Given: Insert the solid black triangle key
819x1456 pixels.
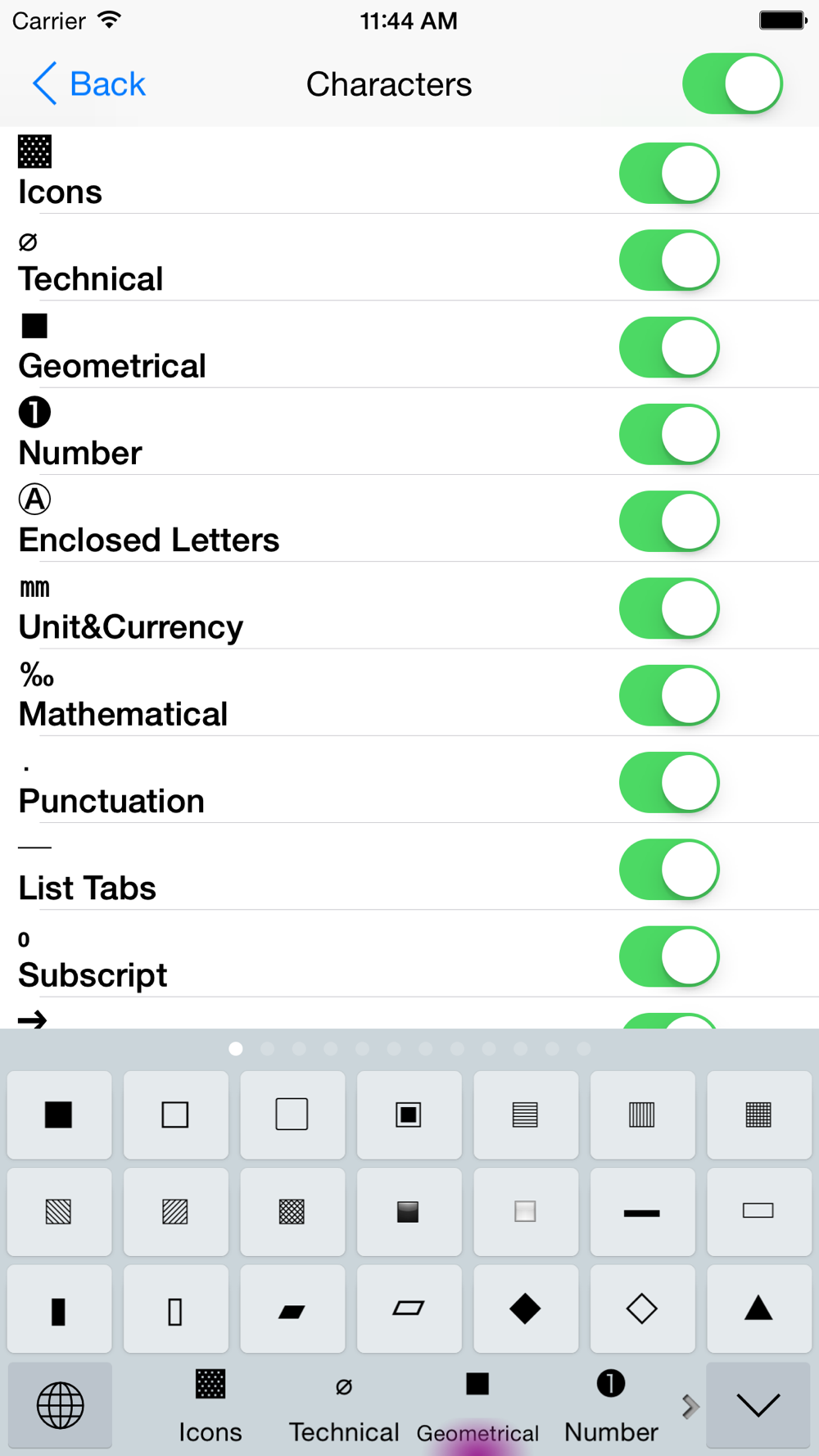Looking at the screenshot, I should 758,1309.
